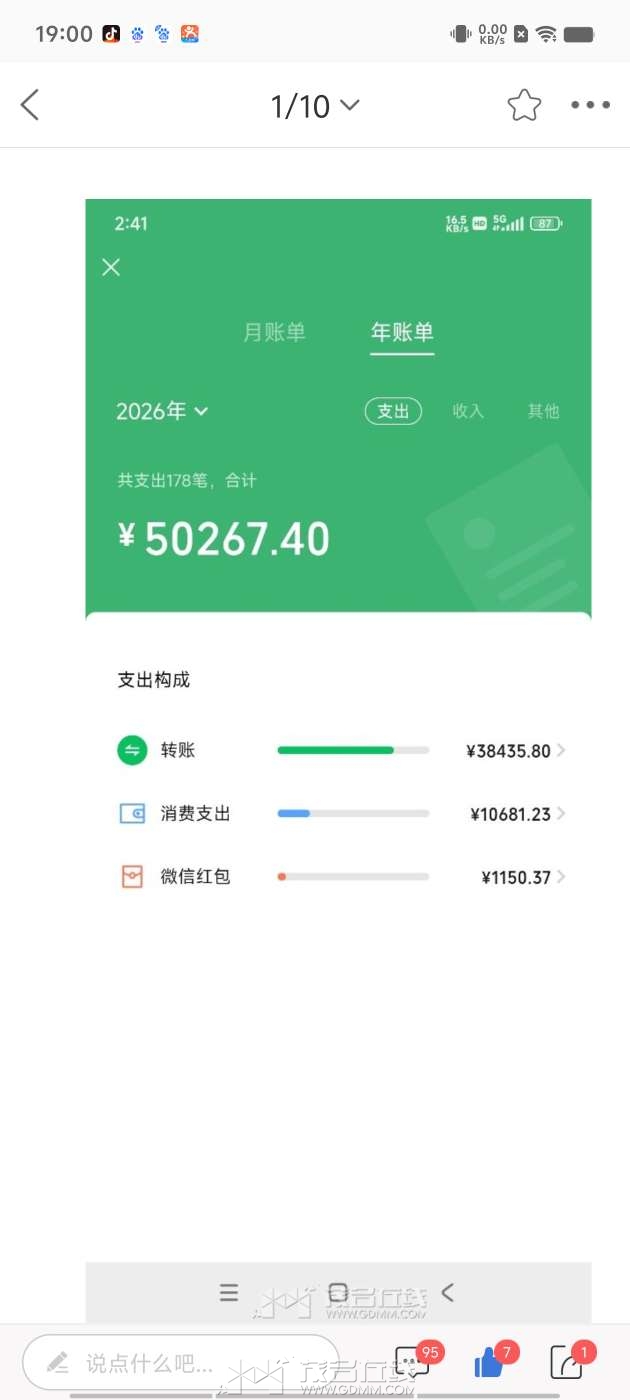
Task: Expand the 1/10 image page selector
Action: point(314,106)
